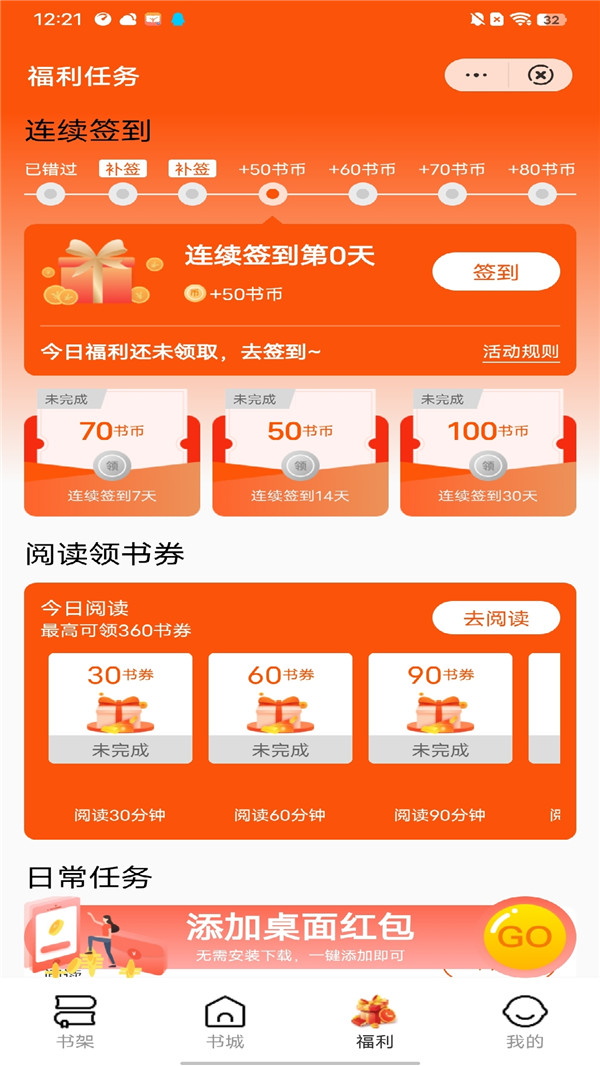Tap the 去阅读 go-read button

[496, 618]
